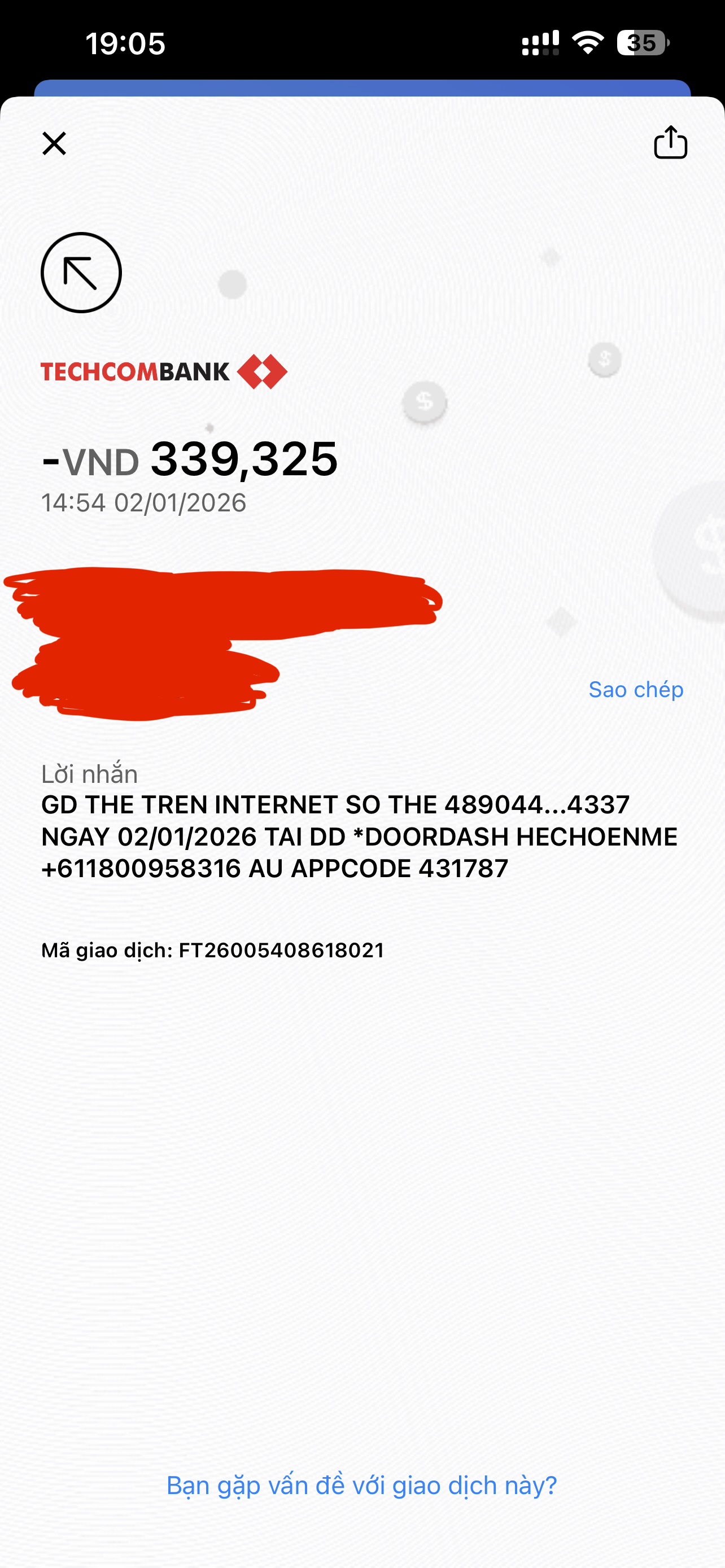Share this transaction receipt
Image resolution: width=725 pixels, height=1568 pixels.
point(670,142)
